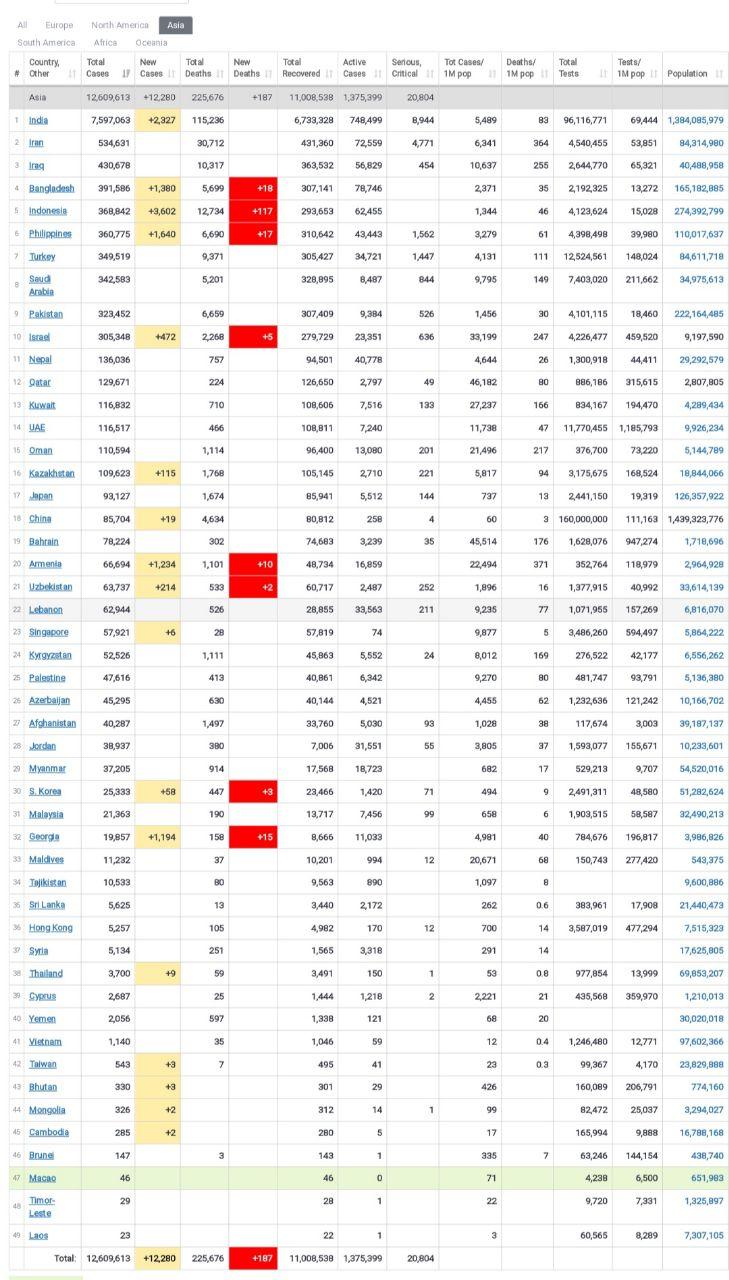Select the North America tab
The image size is (729, 1280).
tap(119, 25)
